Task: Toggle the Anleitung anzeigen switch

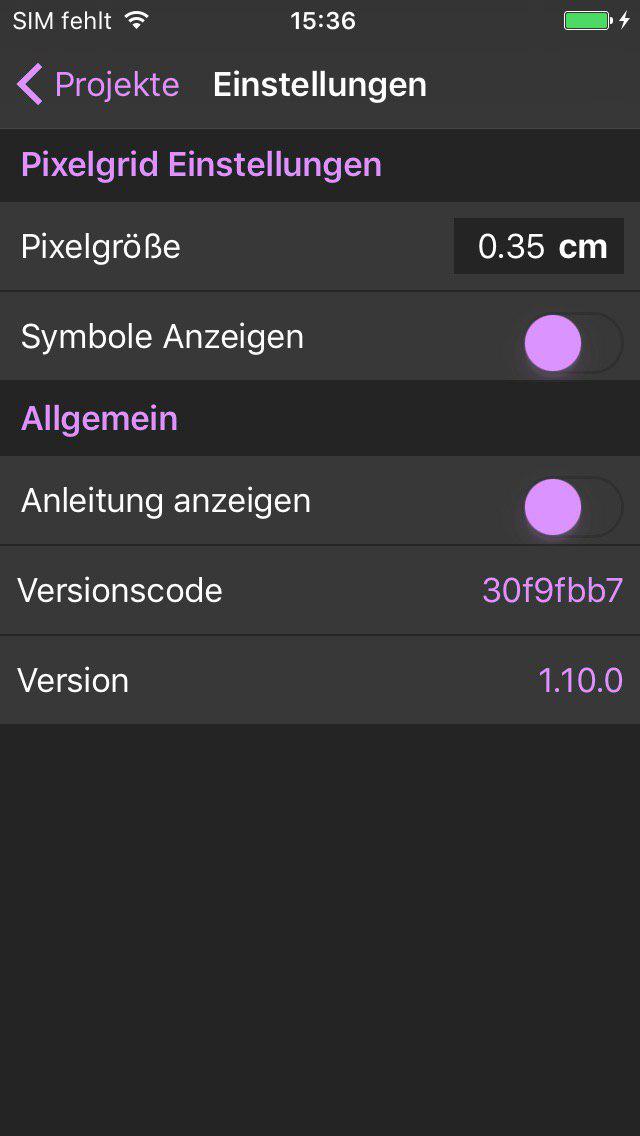Action: click(572, 506)
